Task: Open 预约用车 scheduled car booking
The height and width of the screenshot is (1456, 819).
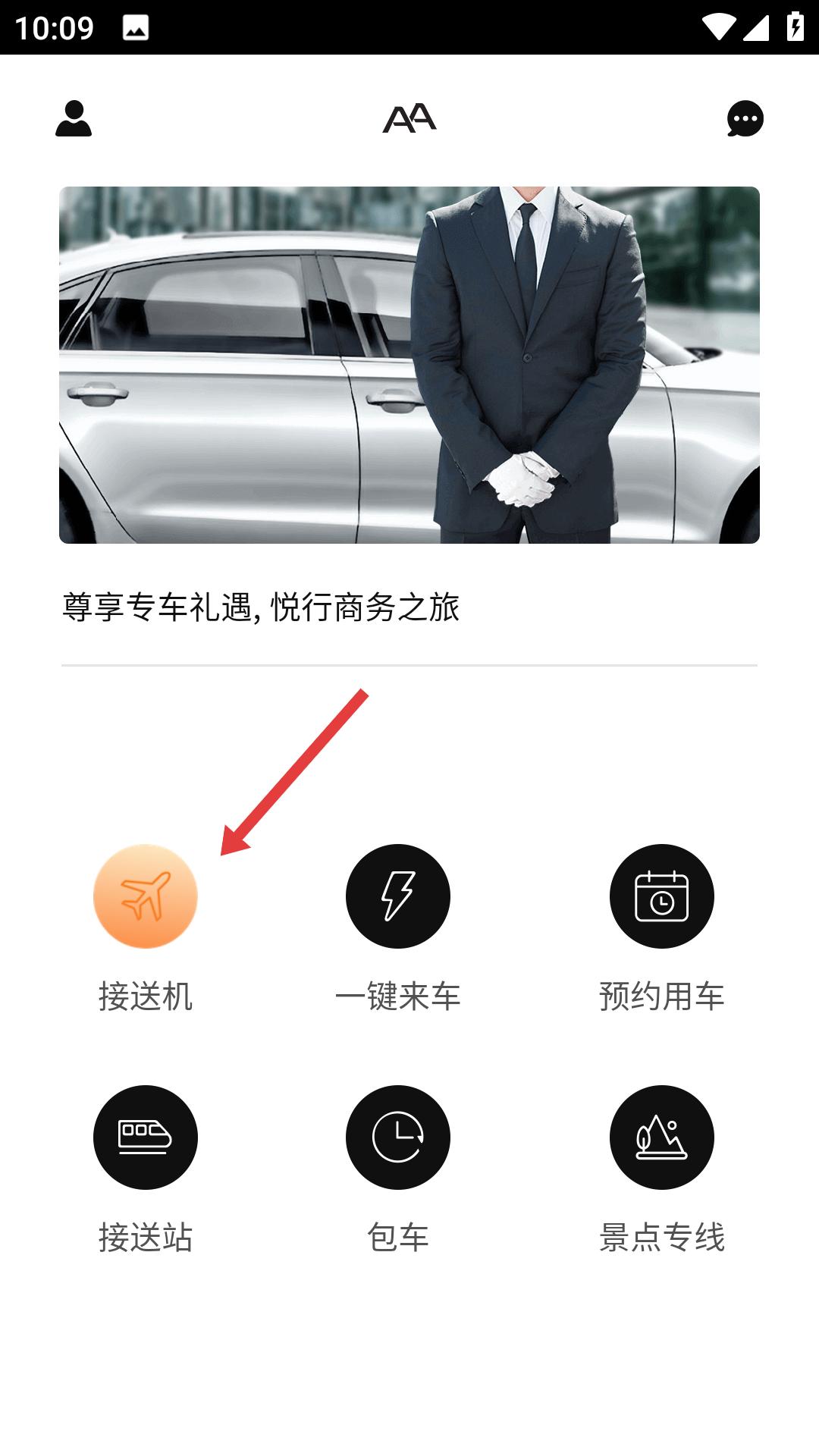Action: click(x=662, y=896)
